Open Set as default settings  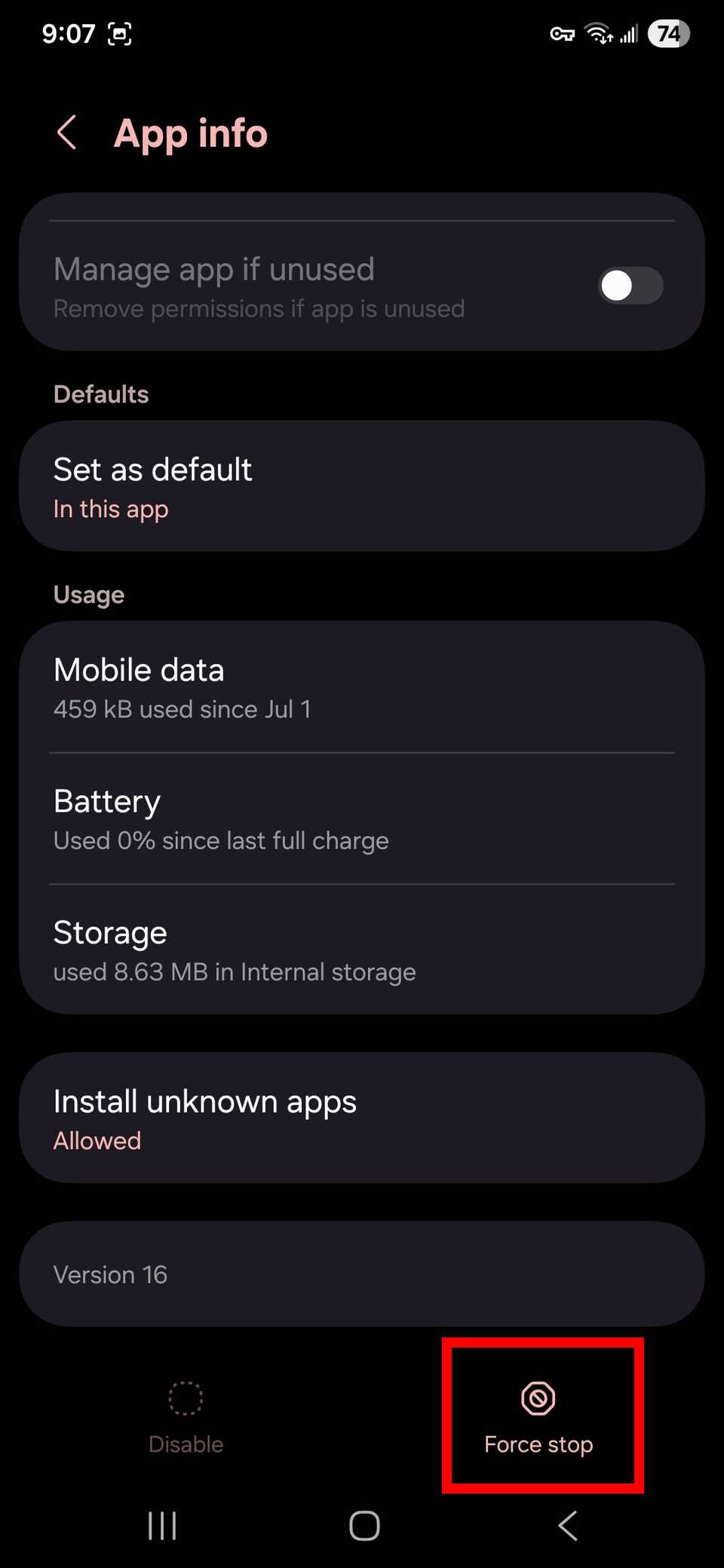362,486
